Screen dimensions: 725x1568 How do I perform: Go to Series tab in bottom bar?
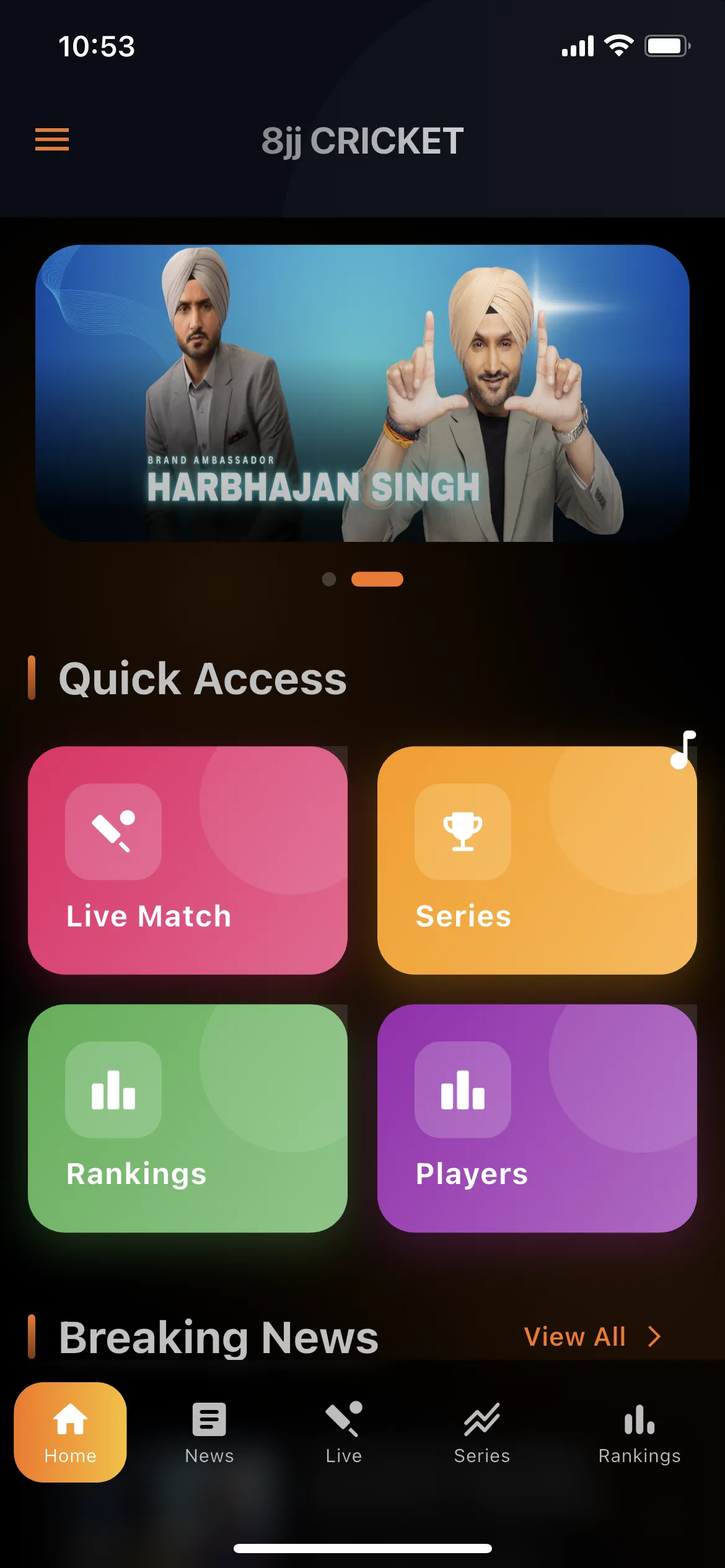click(x=481, y=1432)
